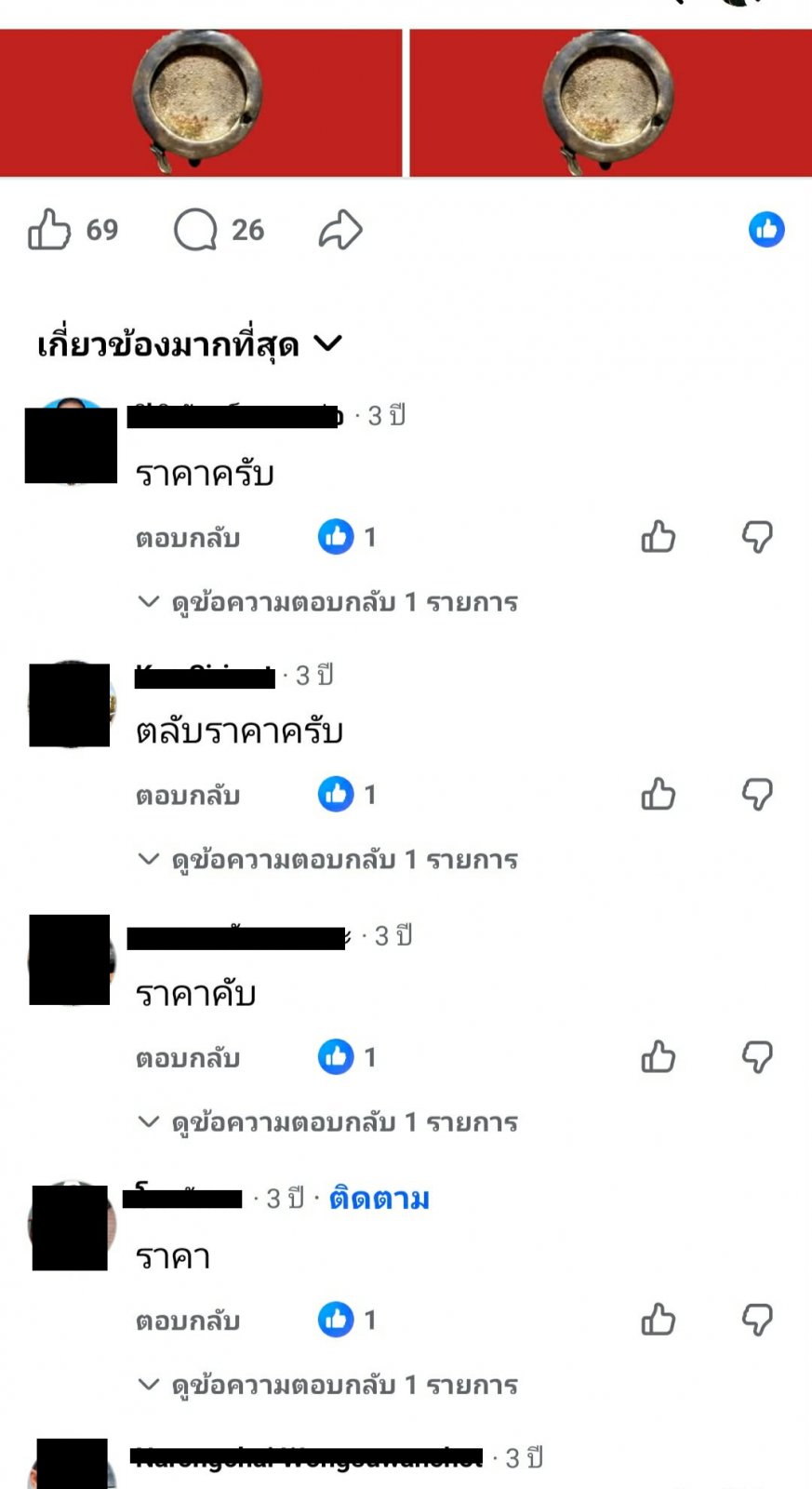Expand the reply under the ราคา comment
The height and width of the screenshot is (1489, 812).
[329, 1385]
